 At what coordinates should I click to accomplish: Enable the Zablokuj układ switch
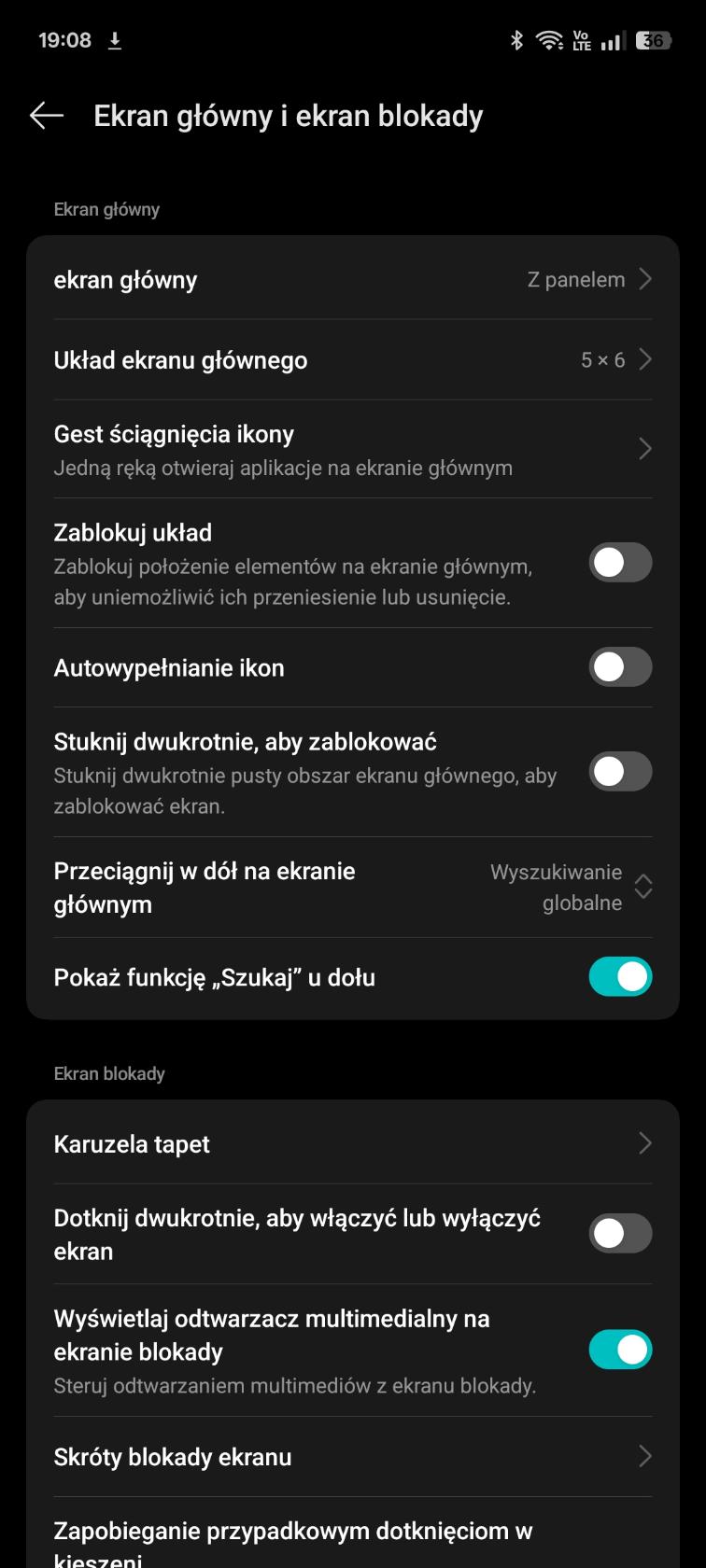[620, 563]
